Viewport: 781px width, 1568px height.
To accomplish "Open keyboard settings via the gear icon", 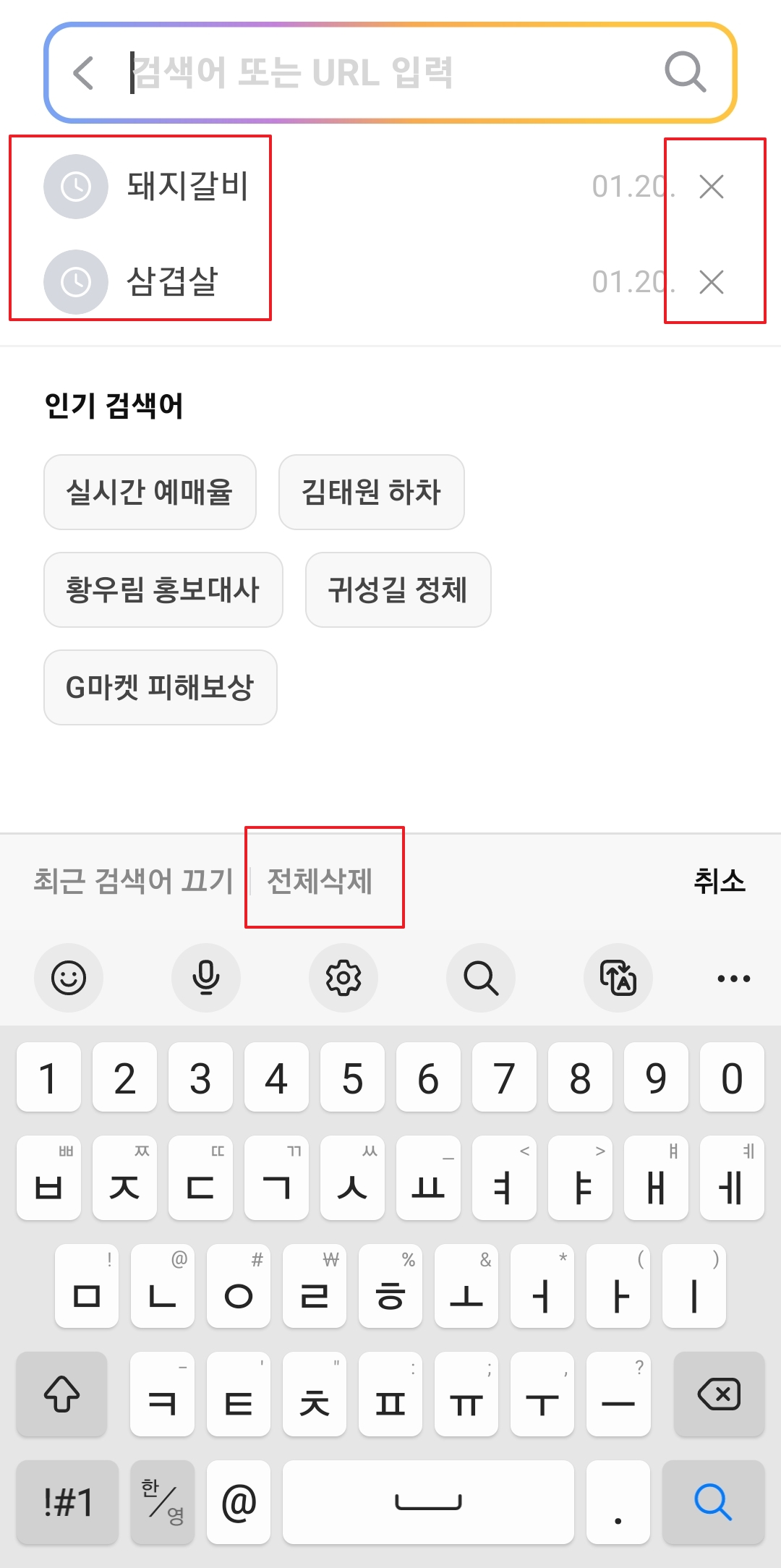I will (343, 978).
